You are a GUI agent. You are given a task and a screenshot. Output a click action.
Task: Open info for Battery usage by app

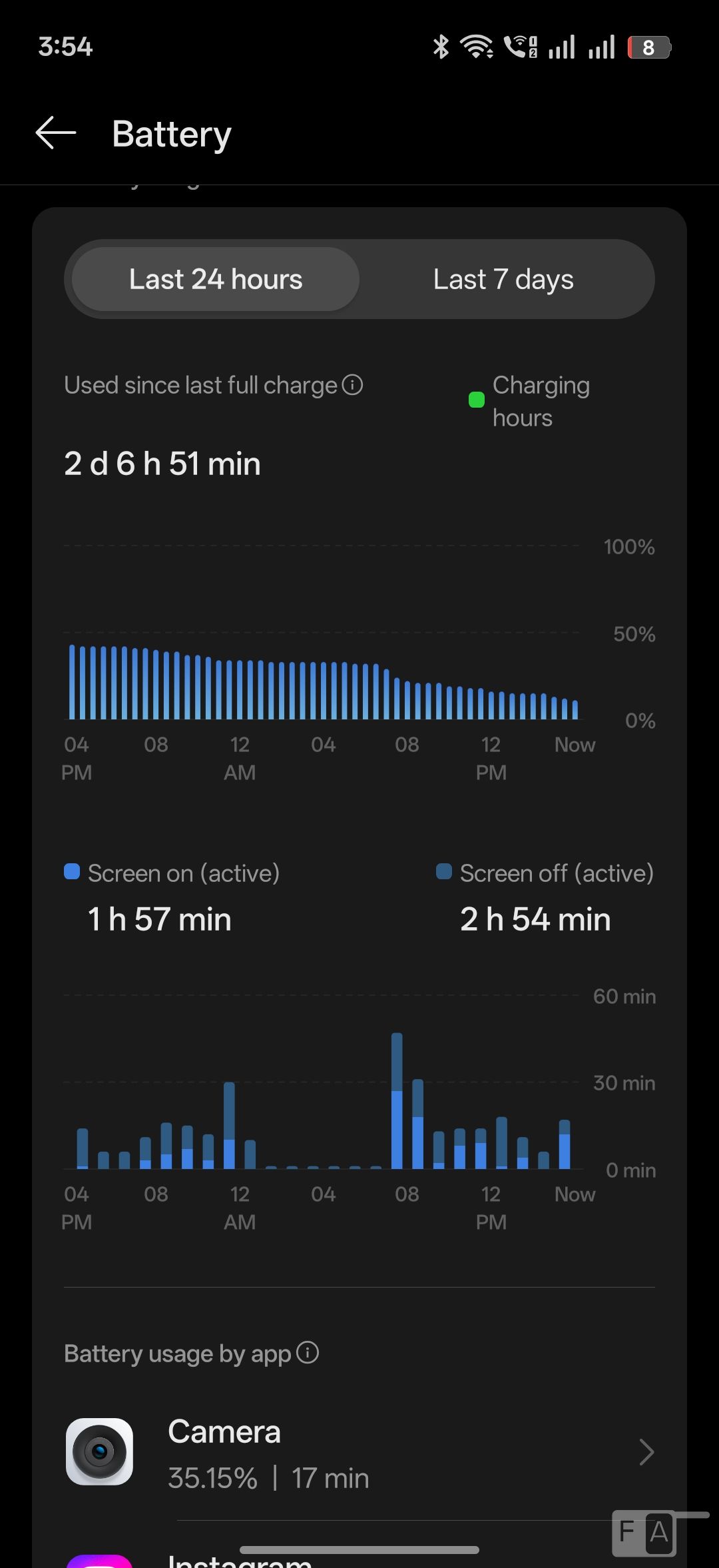tap(308, 1352)
